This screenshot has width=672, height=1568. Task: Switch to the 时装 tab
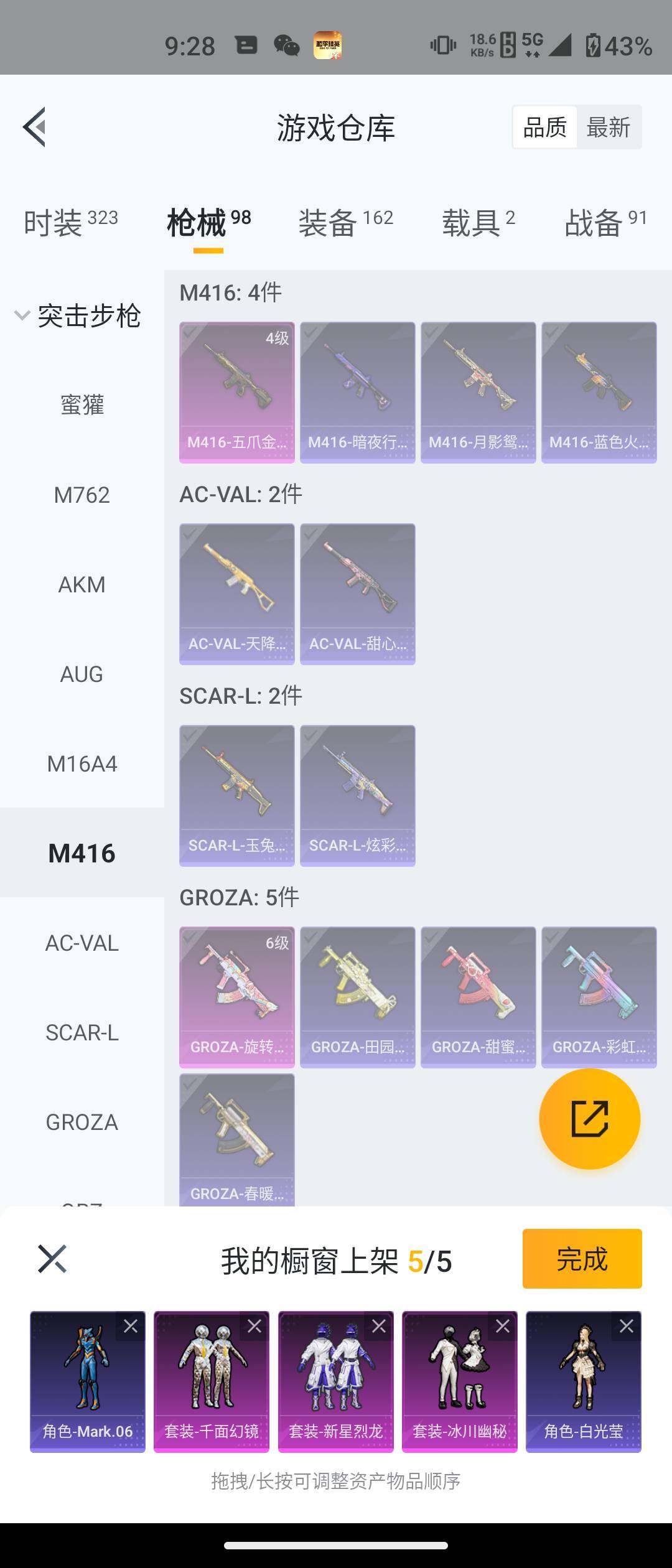(x=70, y=222)
